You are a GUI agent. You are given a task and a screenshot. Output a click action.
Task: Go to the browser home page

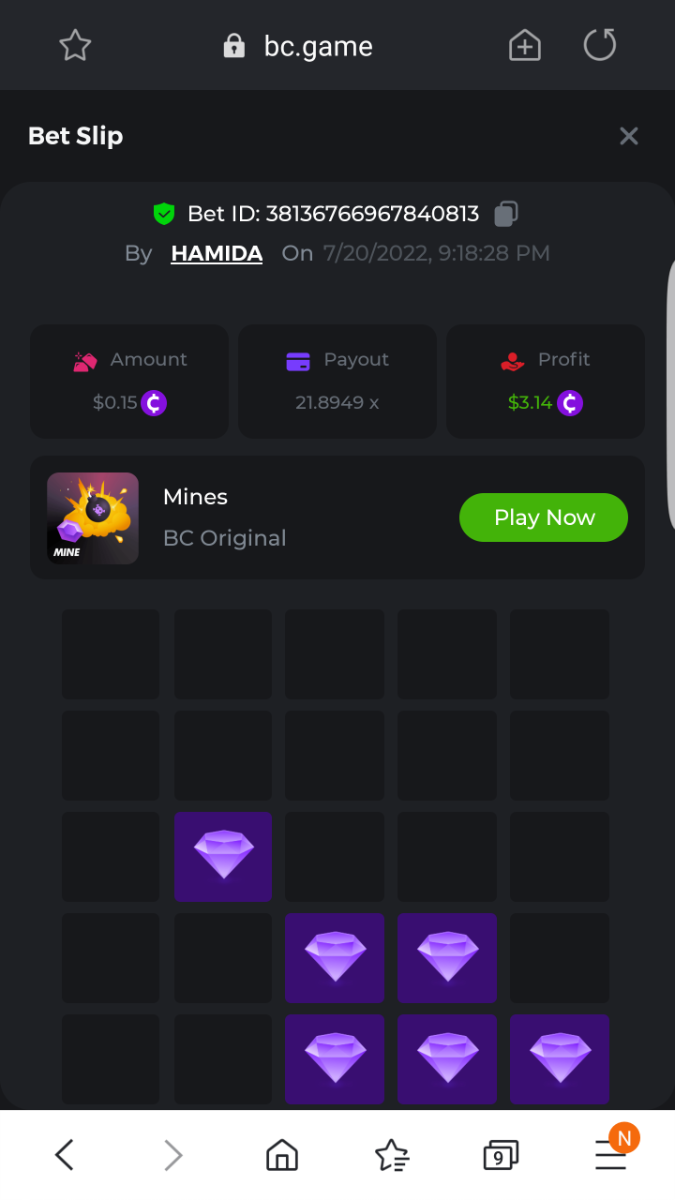(282, 1155)
